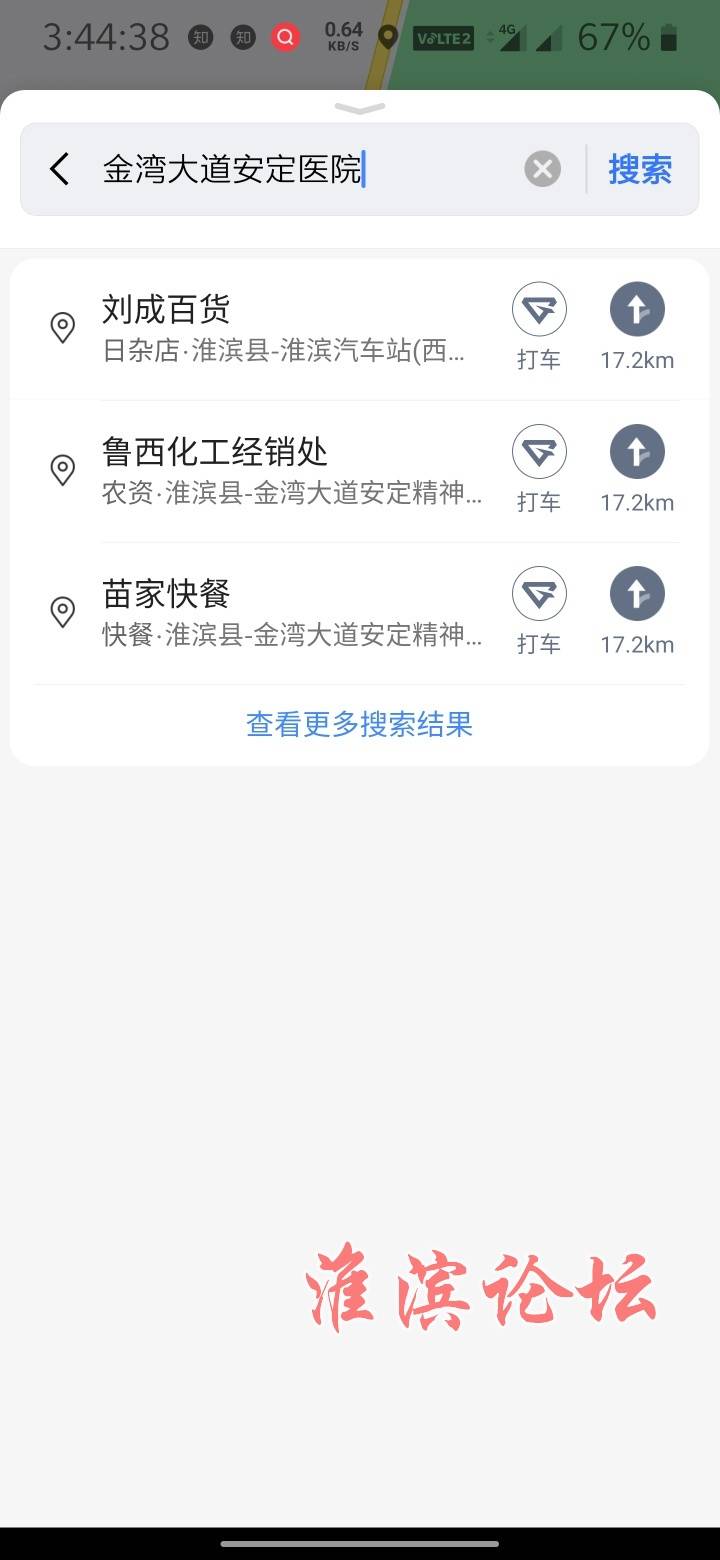Image resolution: width=720 pixels, height=1560 pixels.
Task: Hail a ride to 鲁西化工经销处
Action: (x=539, y=470)
